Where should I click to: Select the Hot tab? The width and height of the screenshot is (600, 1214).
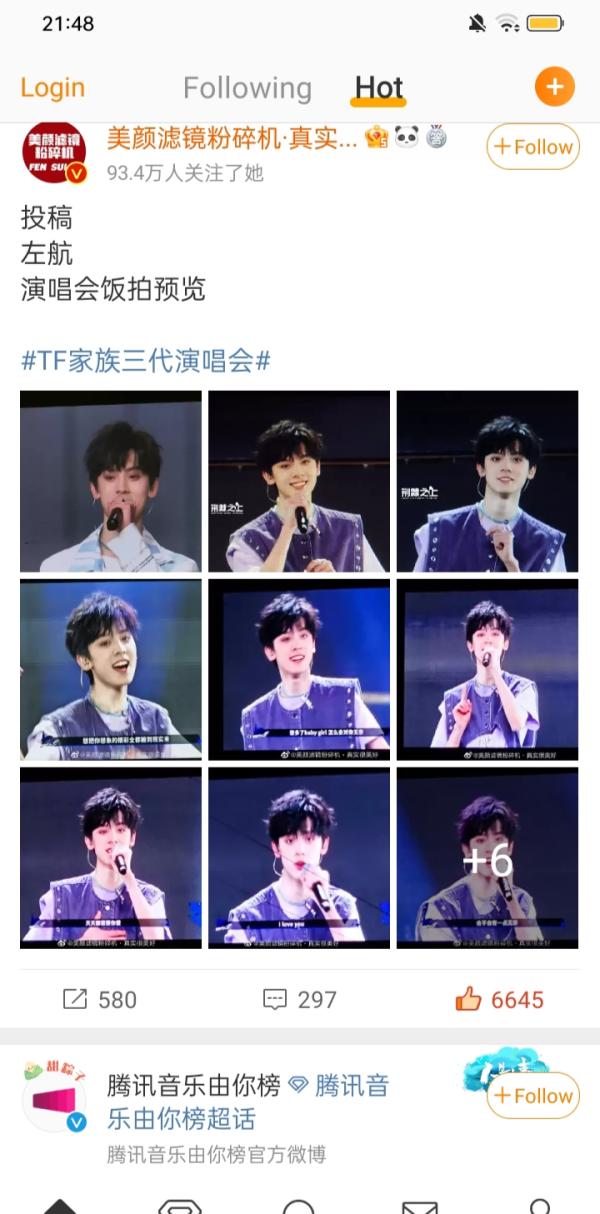(379, 88)
